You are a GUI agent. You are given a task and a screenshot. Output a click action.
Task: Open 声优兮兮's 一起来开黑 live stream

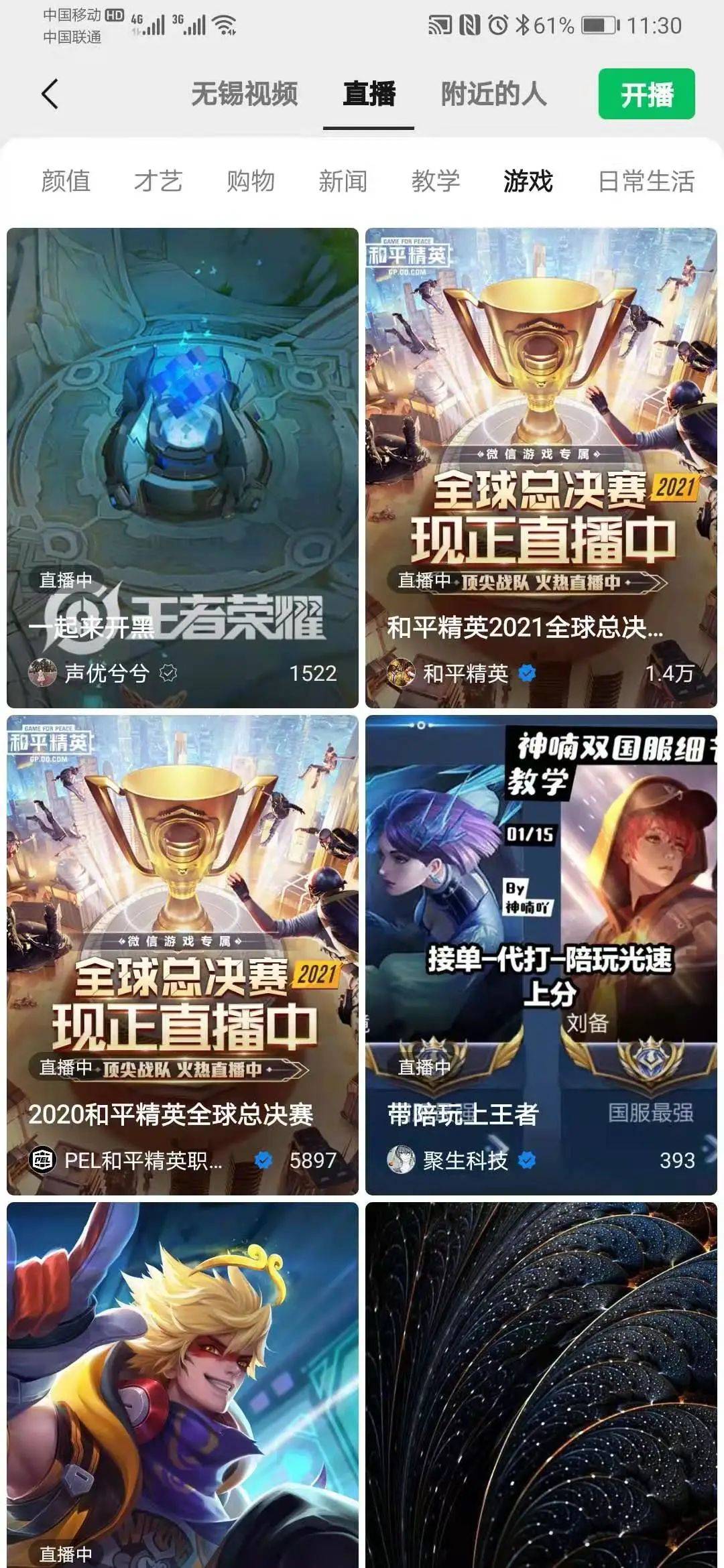coord(182,467)
